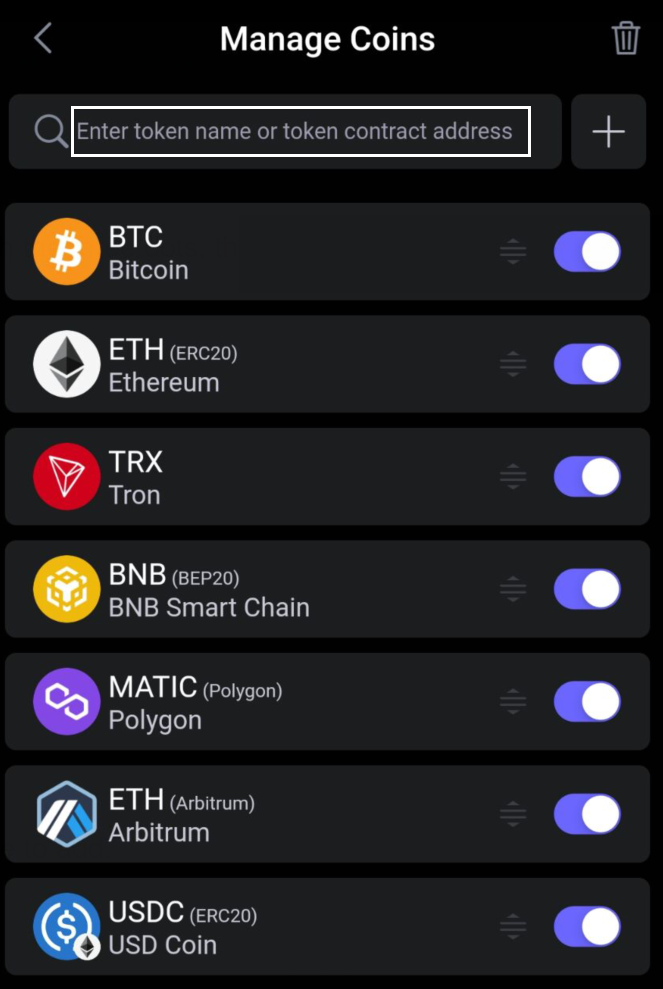Disable the BTC Bitcoin toggle
The height and width of the screenshot is (989, 663).
(x=587, y=252)
